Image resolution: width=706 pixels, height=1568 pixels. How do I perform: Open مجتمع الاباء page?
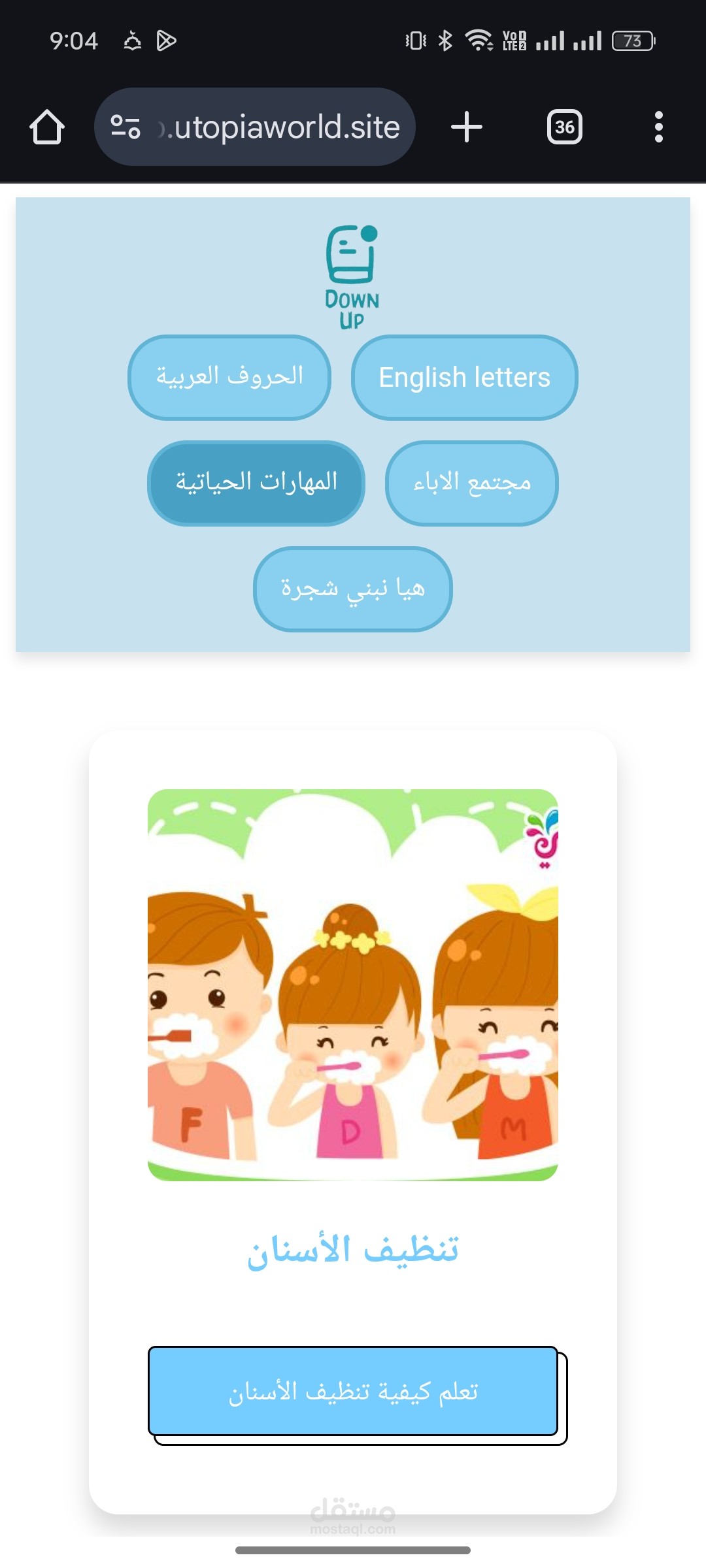tap(472, 483)
